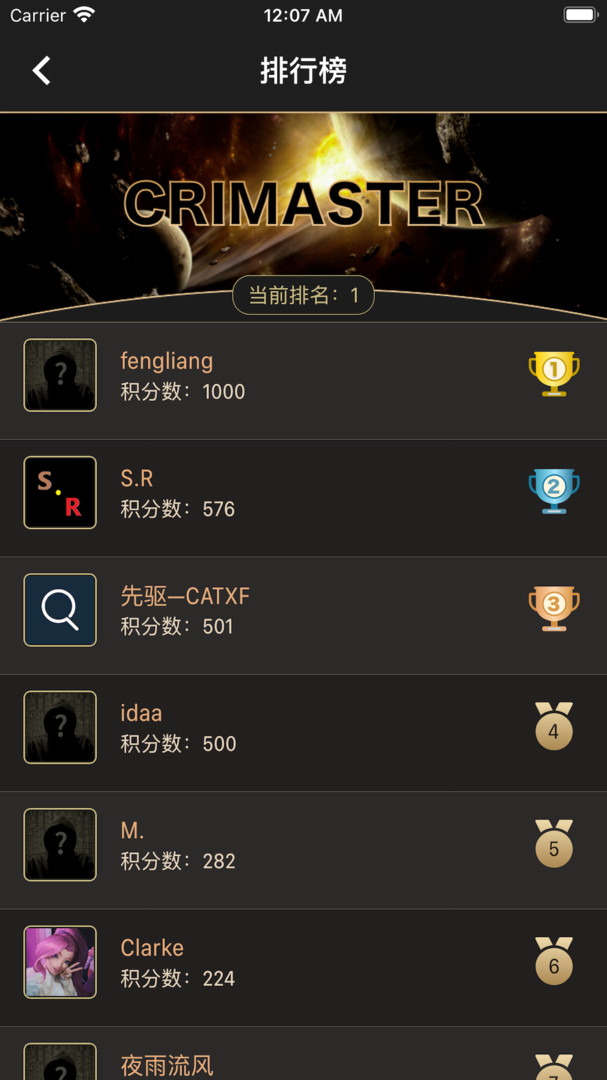Open the 夜雨流风 ranking row
This screenshot has height=1080, width=607.
click(x=303, y=1054)
